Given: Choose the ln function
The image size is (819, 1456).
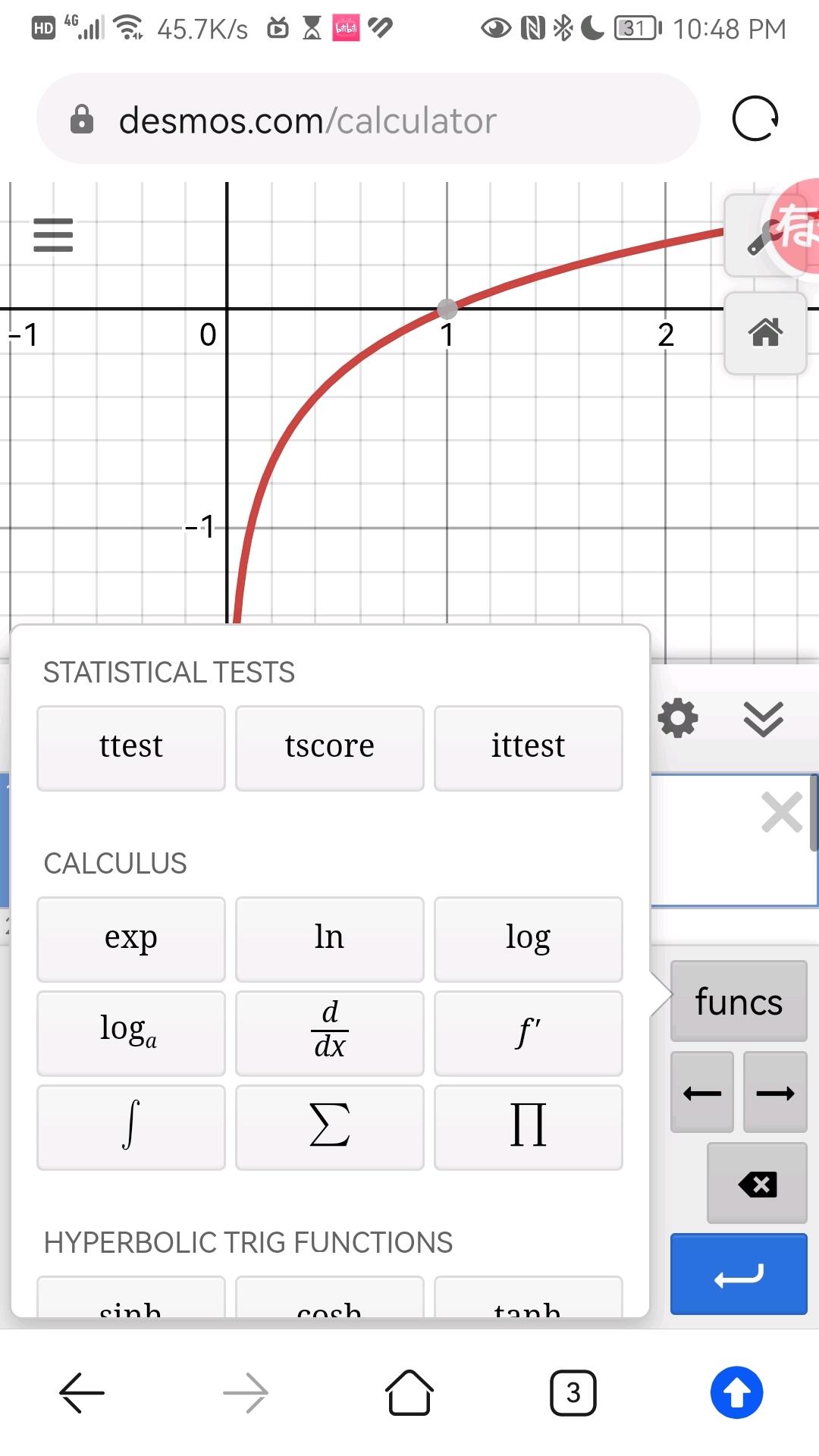Looking at the screenshot, I should pyautogui.click(x=330, y=940).
